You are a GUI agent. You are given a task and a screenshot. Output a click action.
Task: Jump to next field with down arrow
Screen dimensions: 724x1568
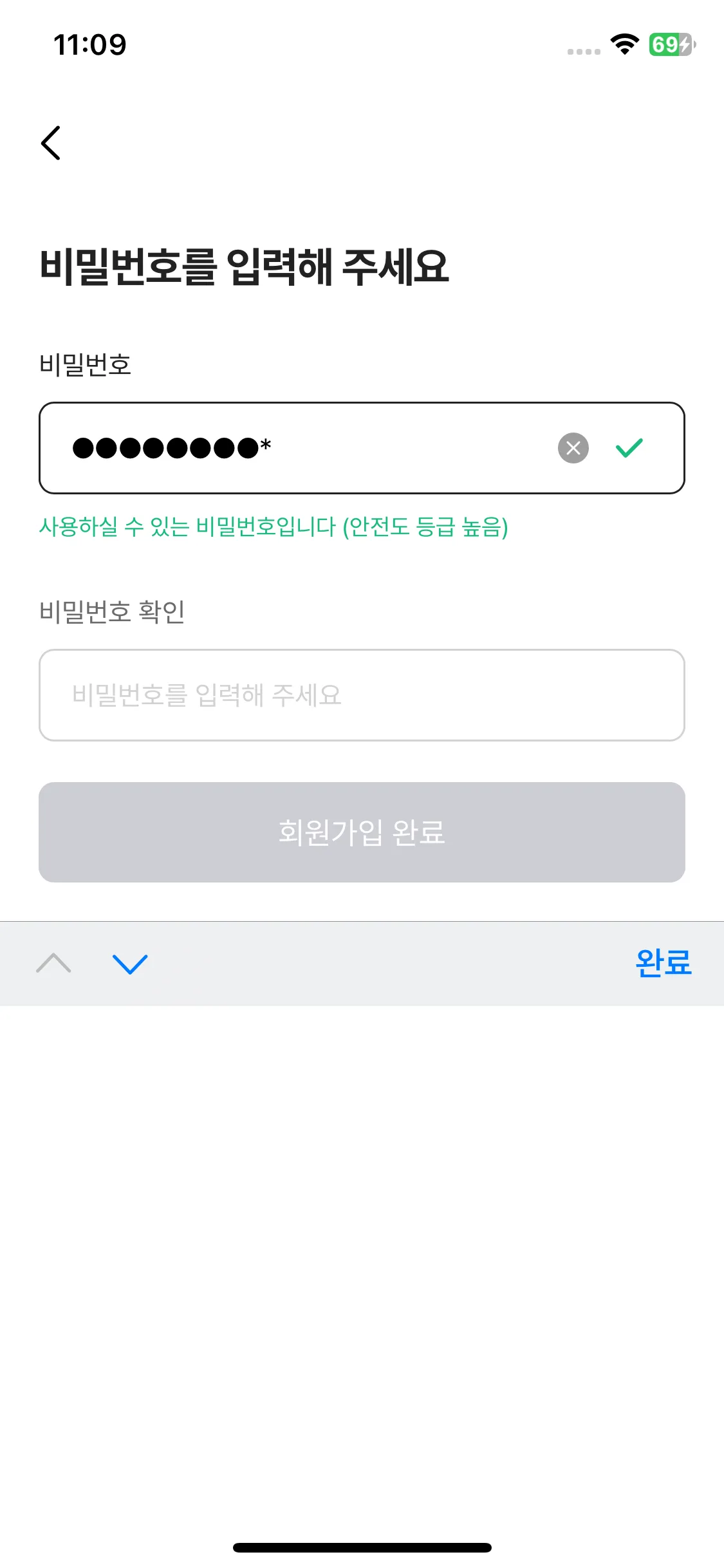(130, 964)
